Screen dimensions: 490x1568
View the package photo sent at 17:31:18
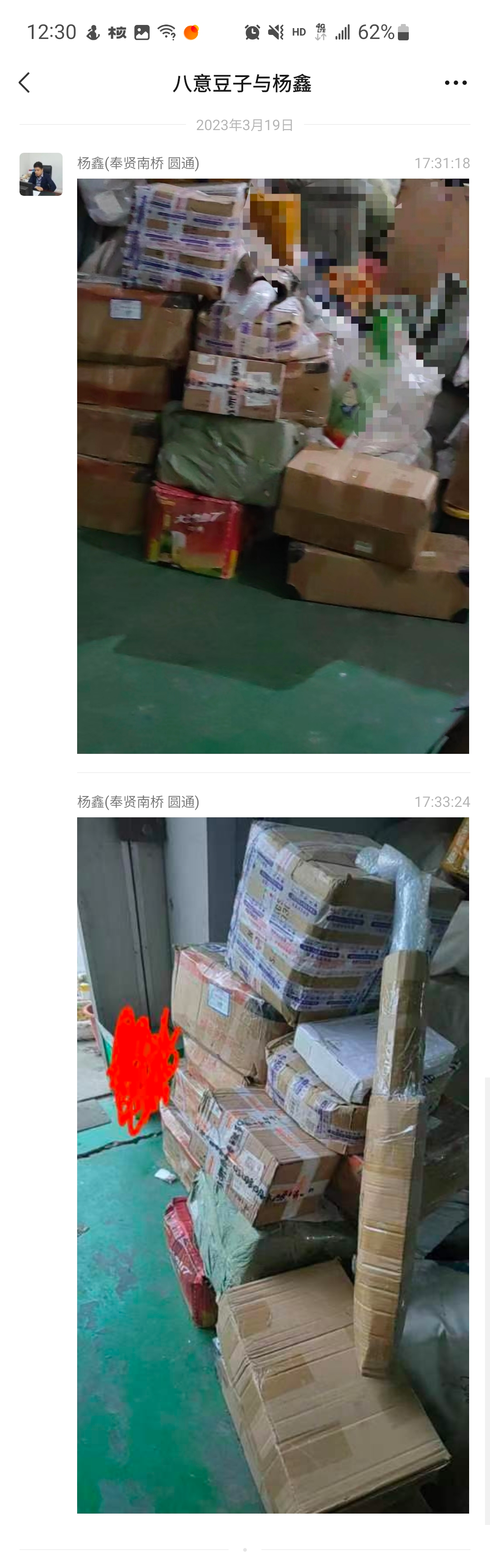[x=272, y=466]
